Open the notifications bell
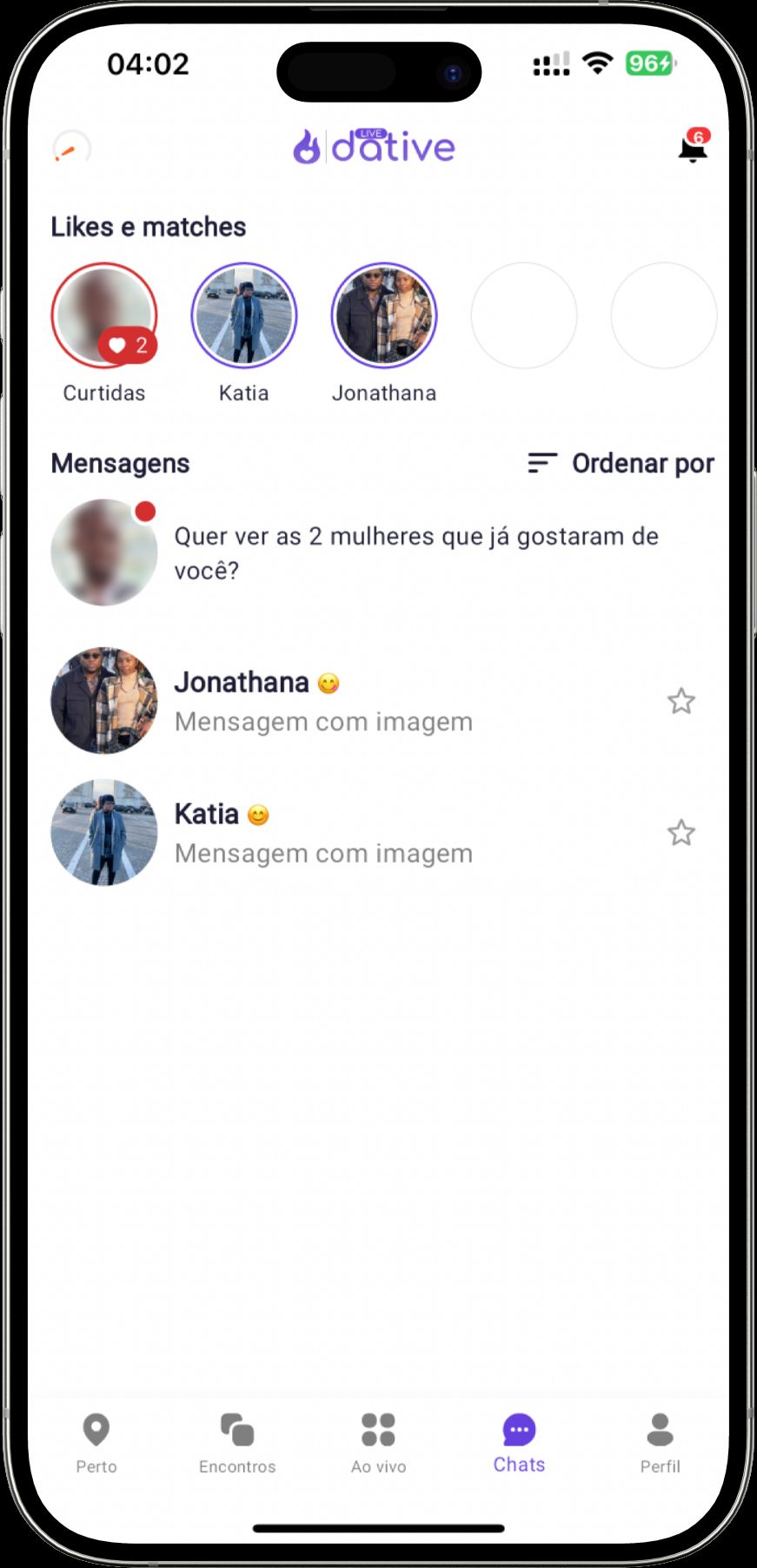The image size is (757, 1568). tap(692, 149)
